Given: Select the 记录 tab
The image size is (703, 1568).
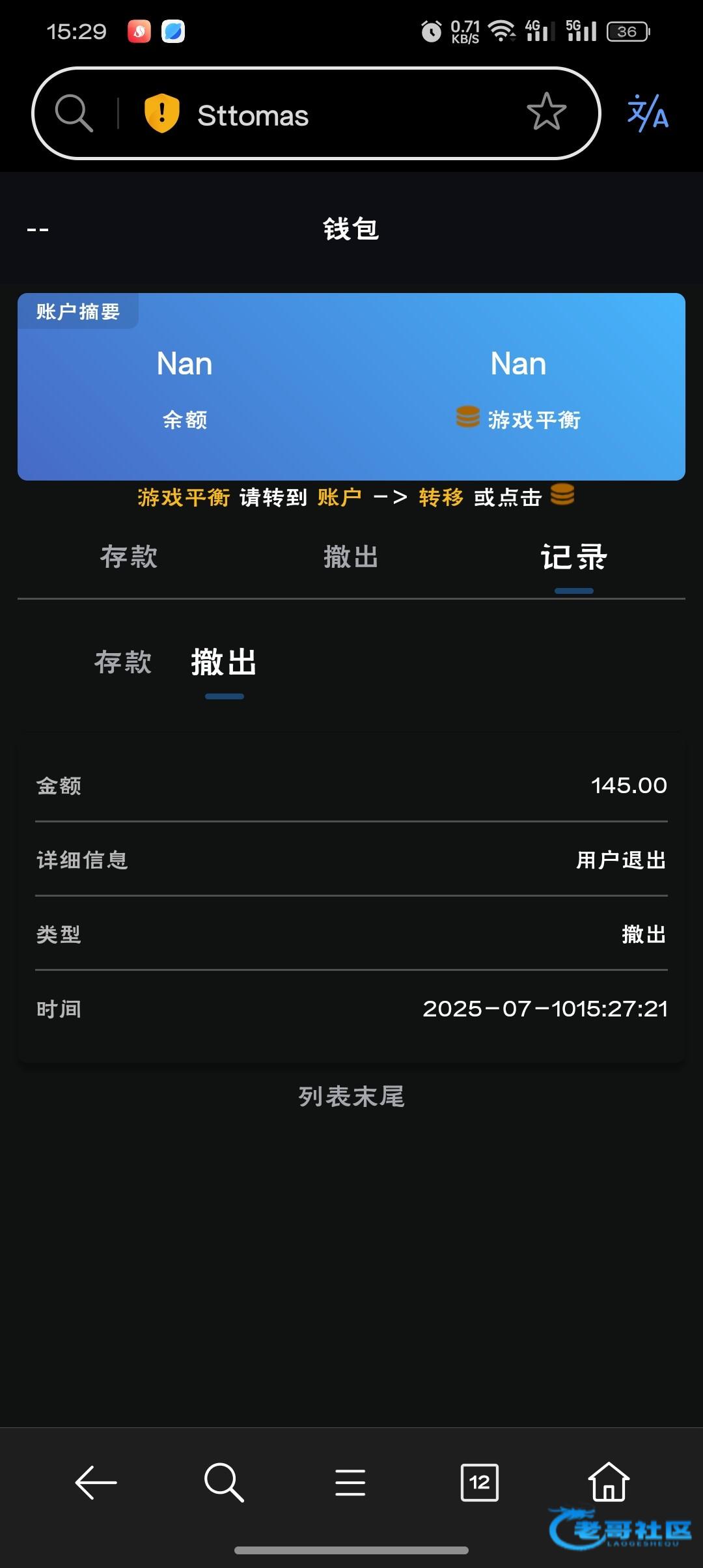Looking at the screenshot, I should (x=574, y=557).
